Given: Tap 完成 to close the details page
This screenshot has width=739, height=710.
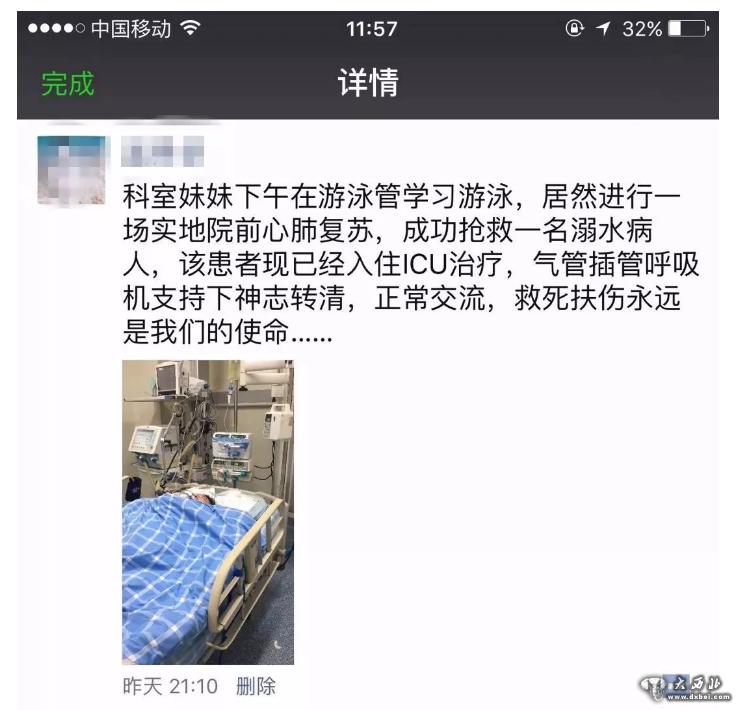Looking at the screenshot, I should (68, 84).
